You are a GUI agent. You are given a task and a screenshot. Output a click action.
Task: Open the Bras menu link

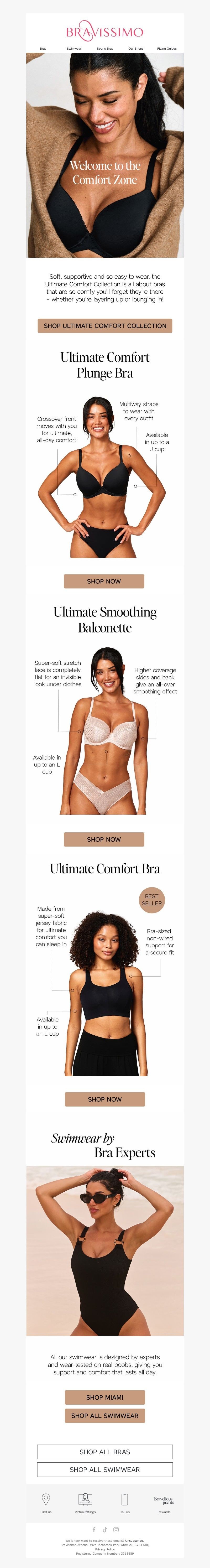43,49
